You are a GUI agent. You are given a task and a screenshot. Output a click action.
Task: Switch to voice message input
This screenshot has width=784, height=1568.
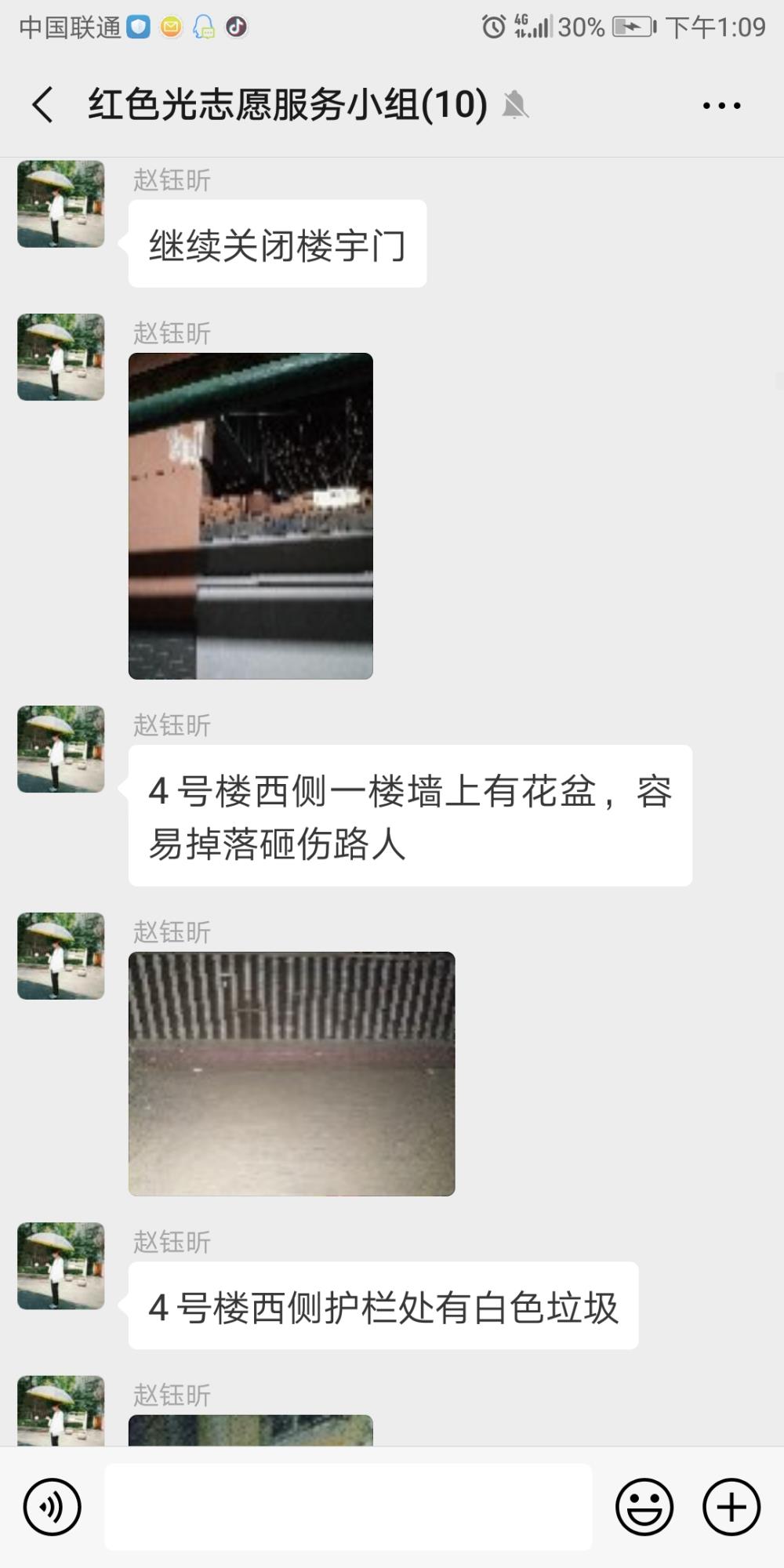tap(53, 1507)
